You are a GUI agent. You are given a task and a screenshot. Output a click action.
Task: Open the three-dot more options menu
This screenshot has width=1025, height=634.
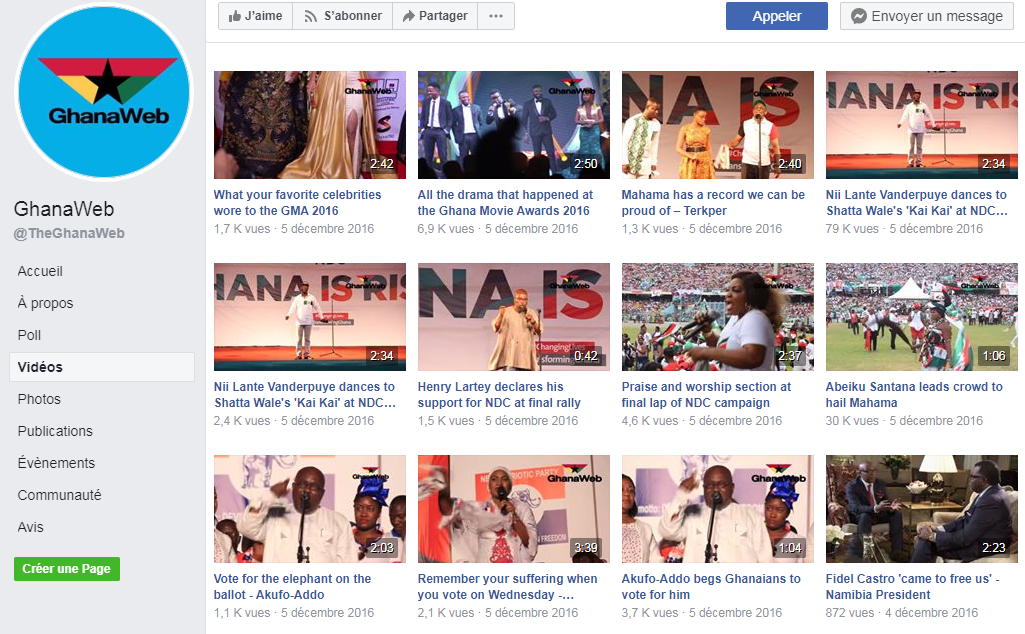pos(496,16)
